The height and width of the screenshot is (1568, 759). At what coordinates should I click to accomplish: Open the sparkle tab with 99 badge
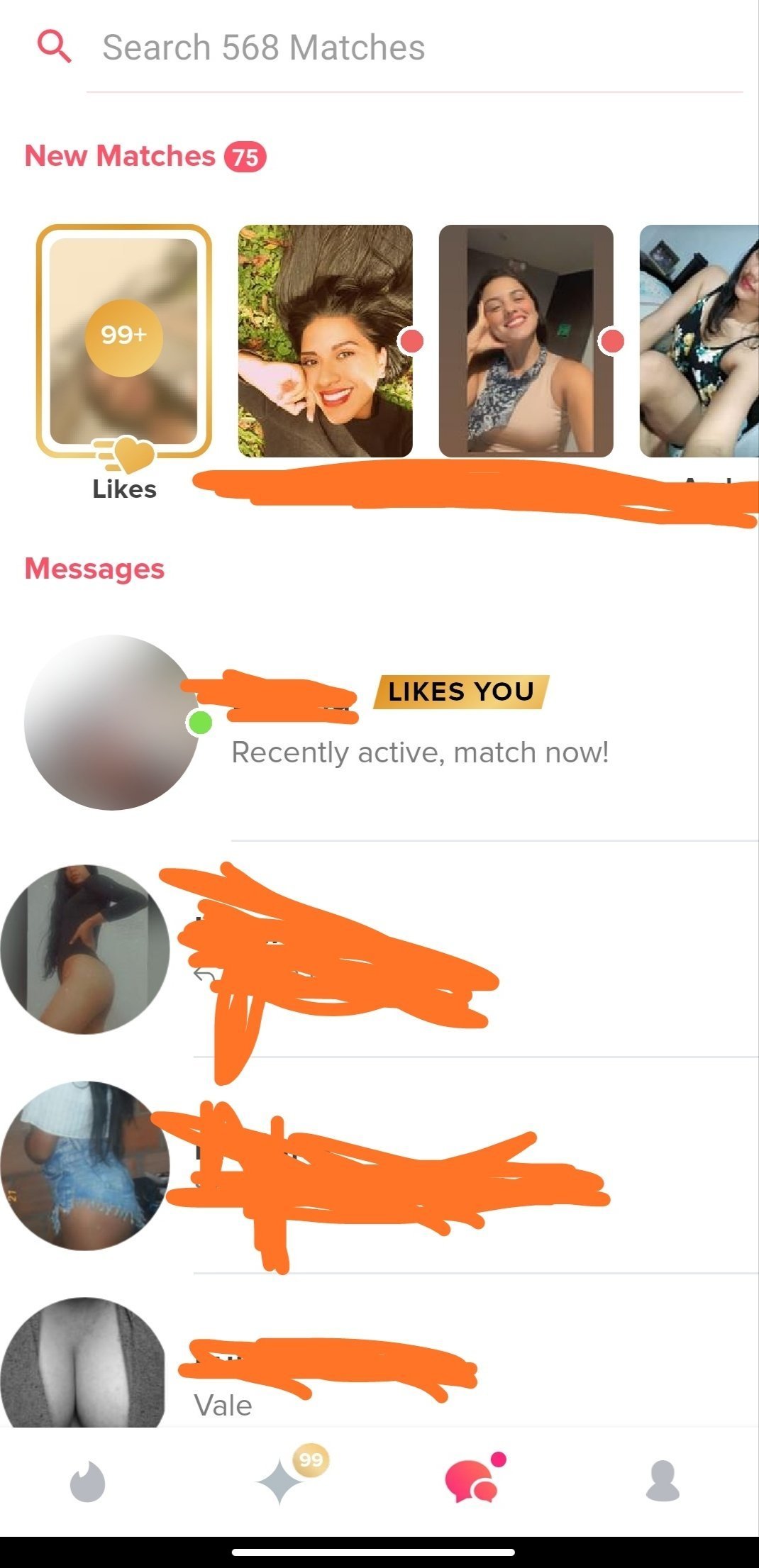(282, 1481)
